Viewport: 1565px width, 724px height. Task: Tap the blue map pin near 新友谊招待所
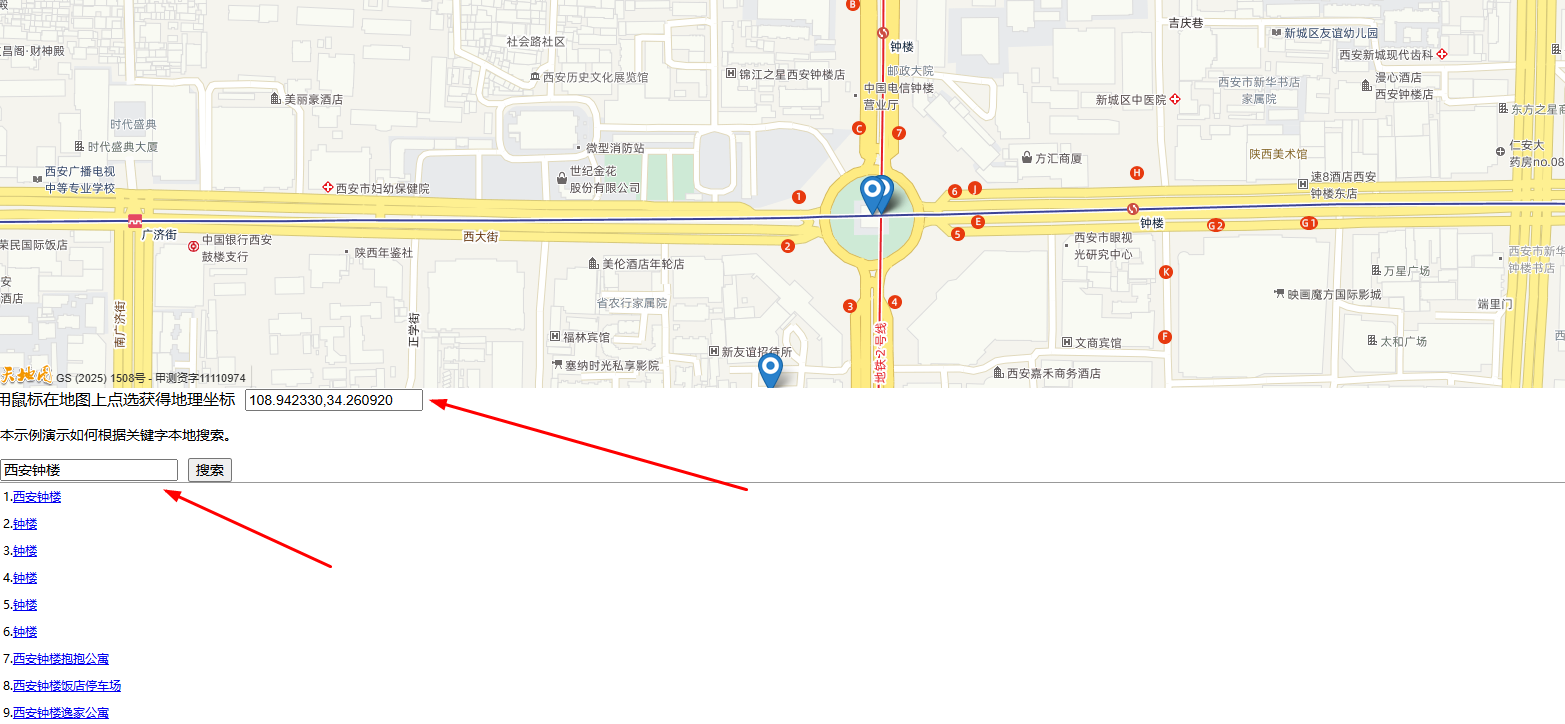770,370
